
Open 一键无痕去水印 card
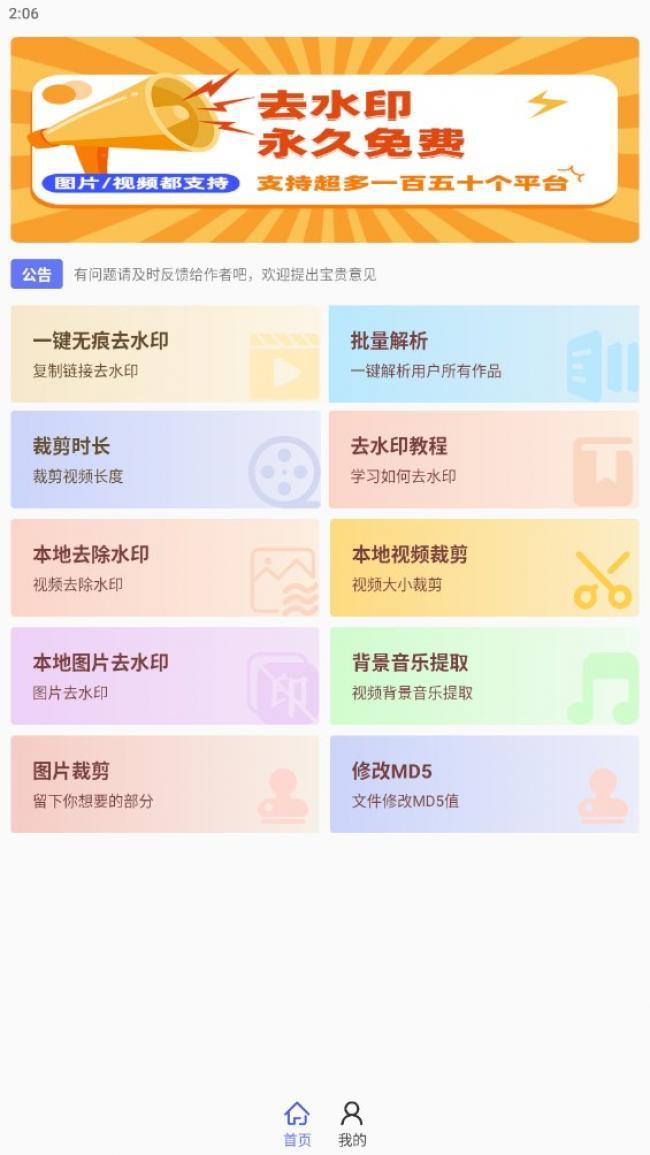pos(165,354)
